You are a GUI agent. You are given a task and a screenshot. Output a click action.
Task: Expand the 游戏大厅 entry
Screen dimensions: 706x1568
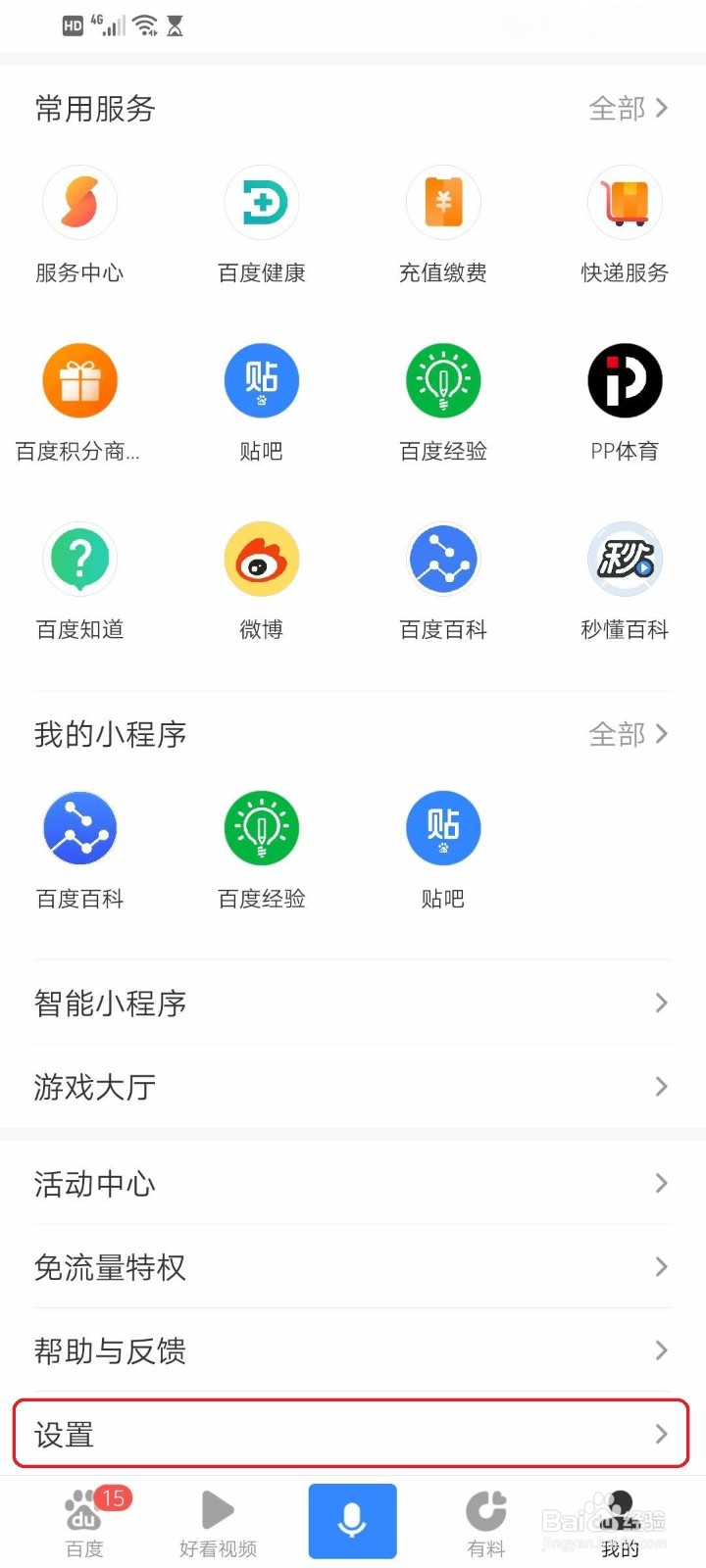[353, 1086]
